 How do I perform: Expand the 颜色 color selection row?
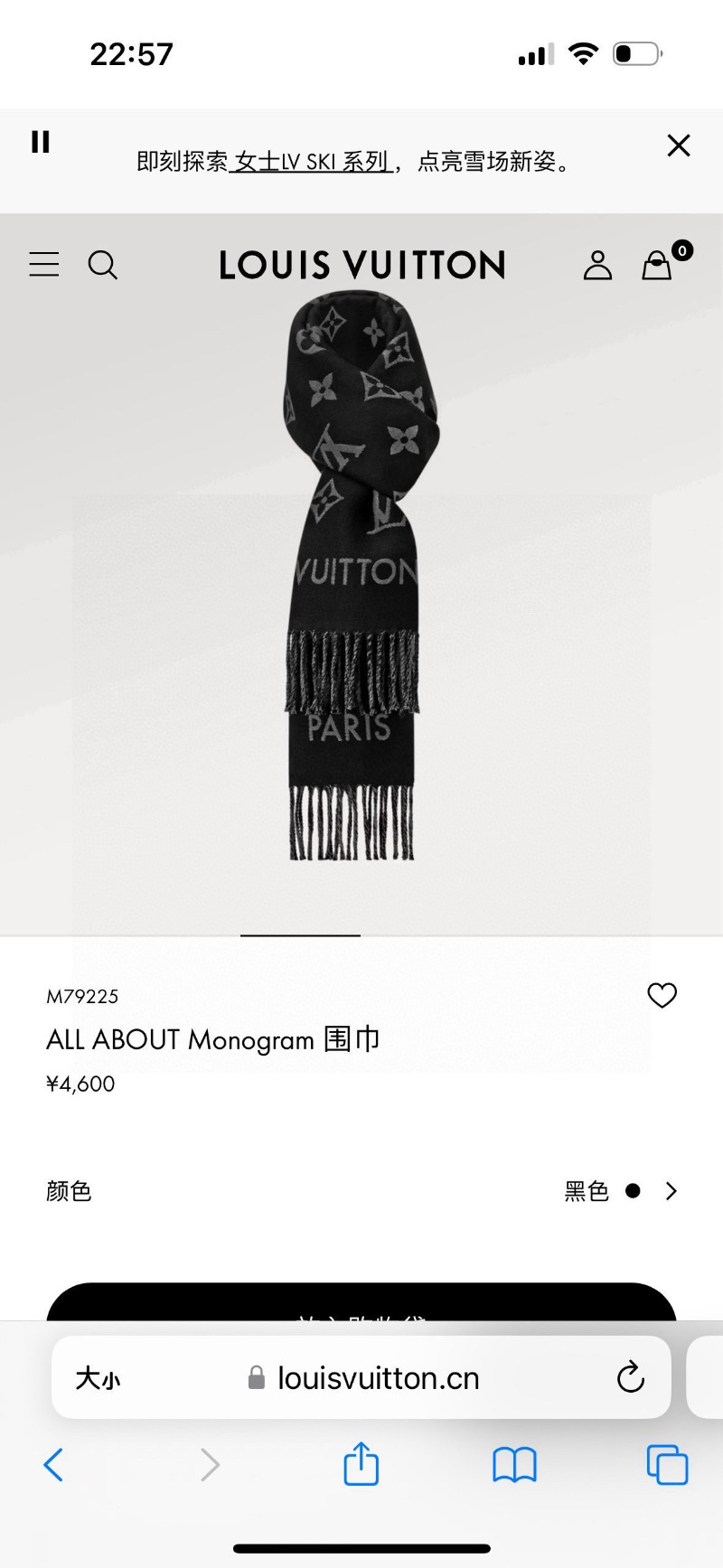point(671,1191)
